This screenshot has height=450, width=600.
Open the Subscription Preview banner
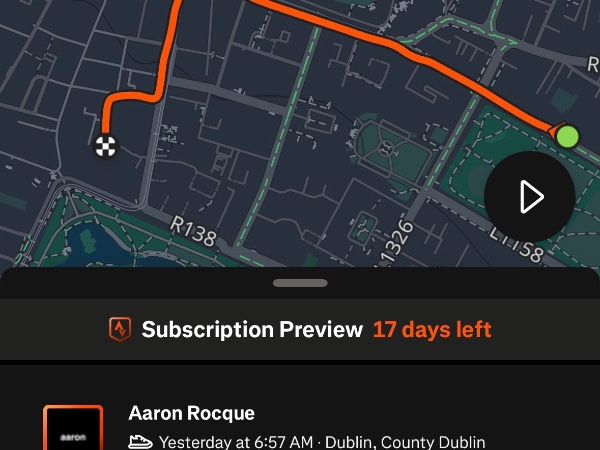pos(300,329)
